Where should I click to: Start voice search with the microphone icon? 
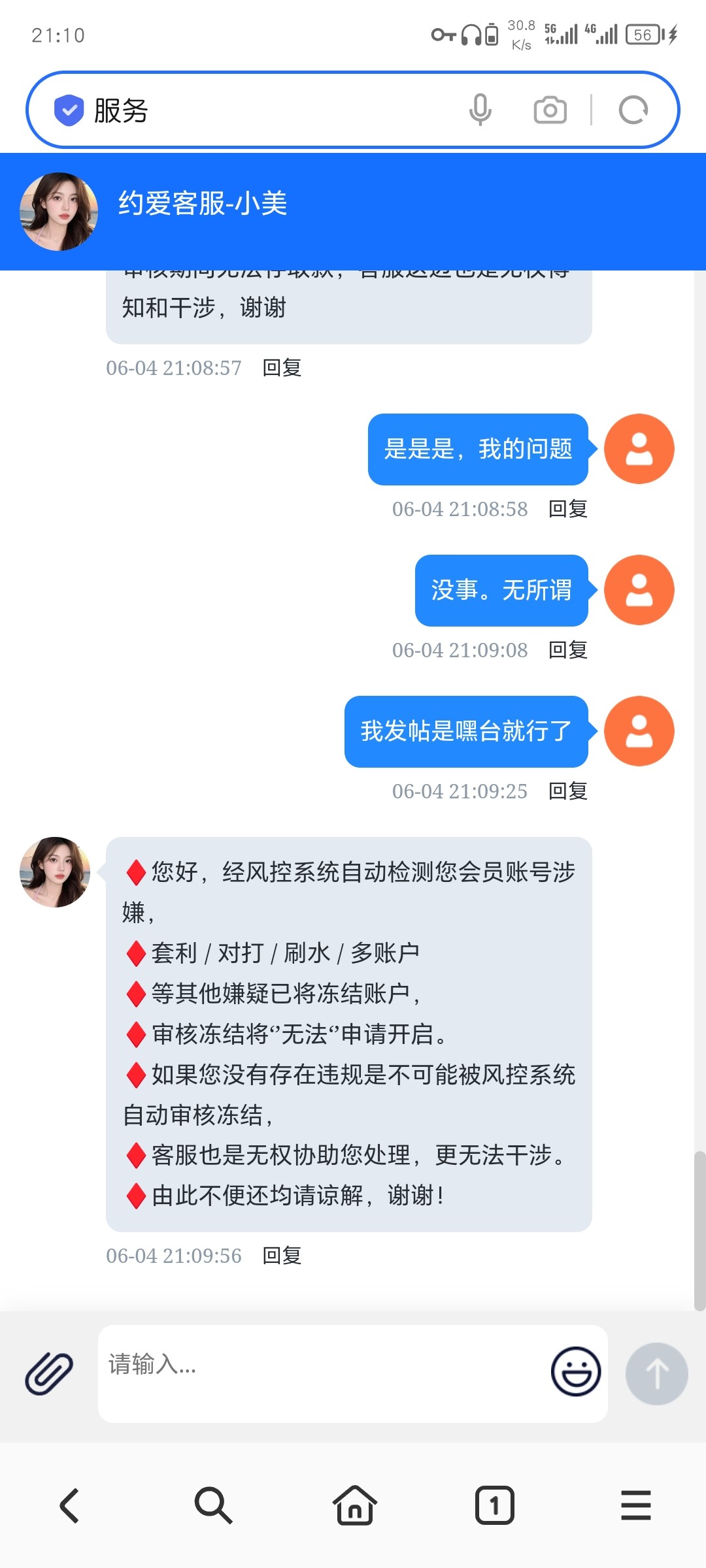480,110
